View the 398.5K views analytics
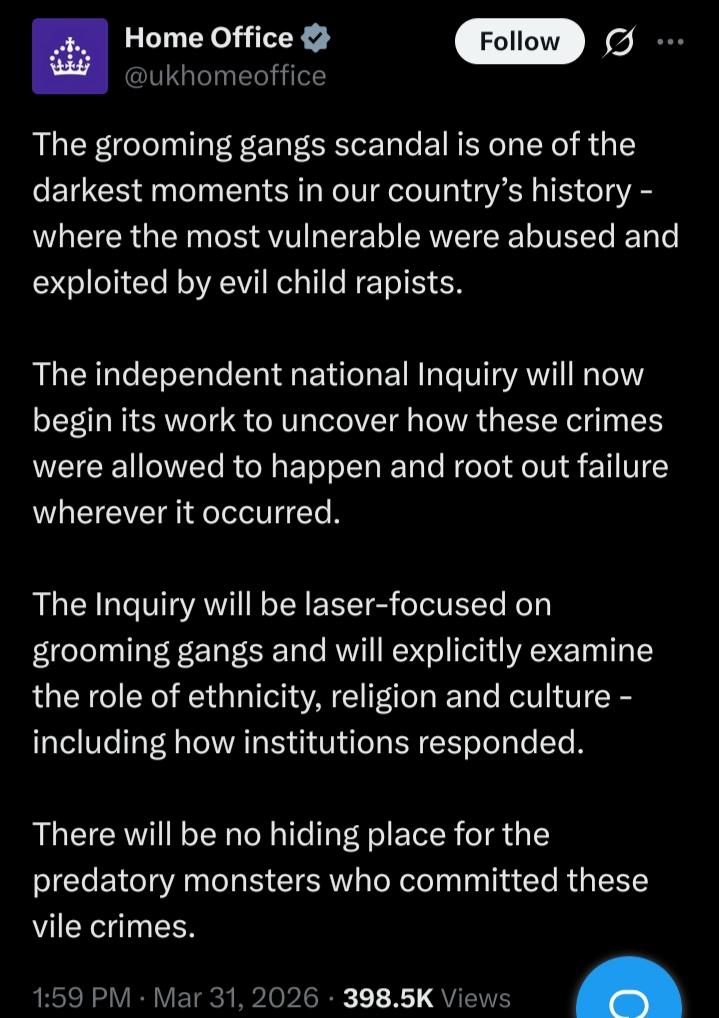Image resolution: width=719 pixels, height=1018 pixels. tap(427, 997)
